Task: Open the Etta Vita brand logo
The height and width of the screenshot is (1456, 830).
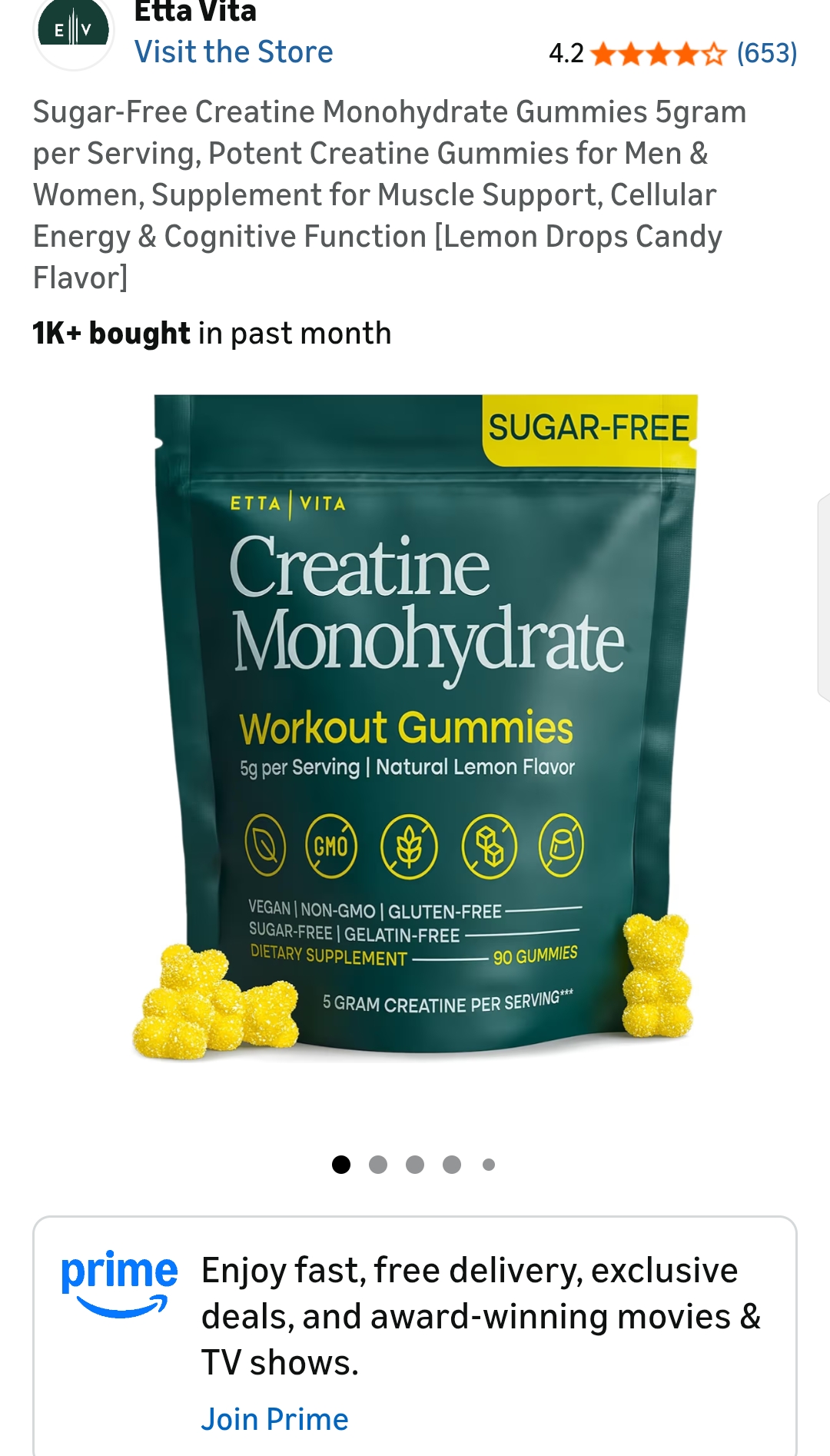Action: coord(73,32)
